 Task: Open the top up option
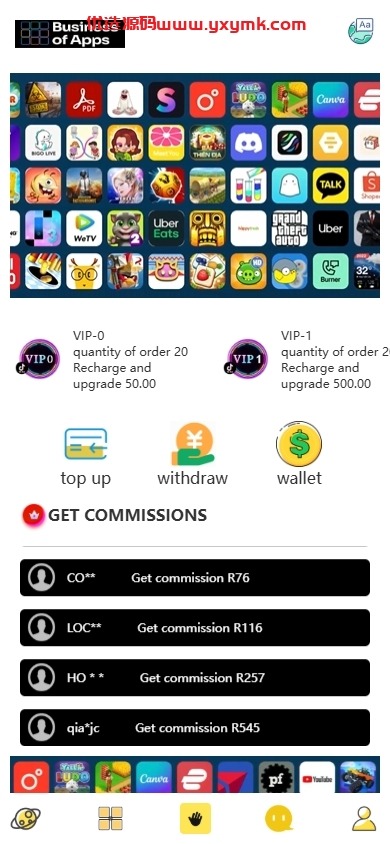point(86,456)
